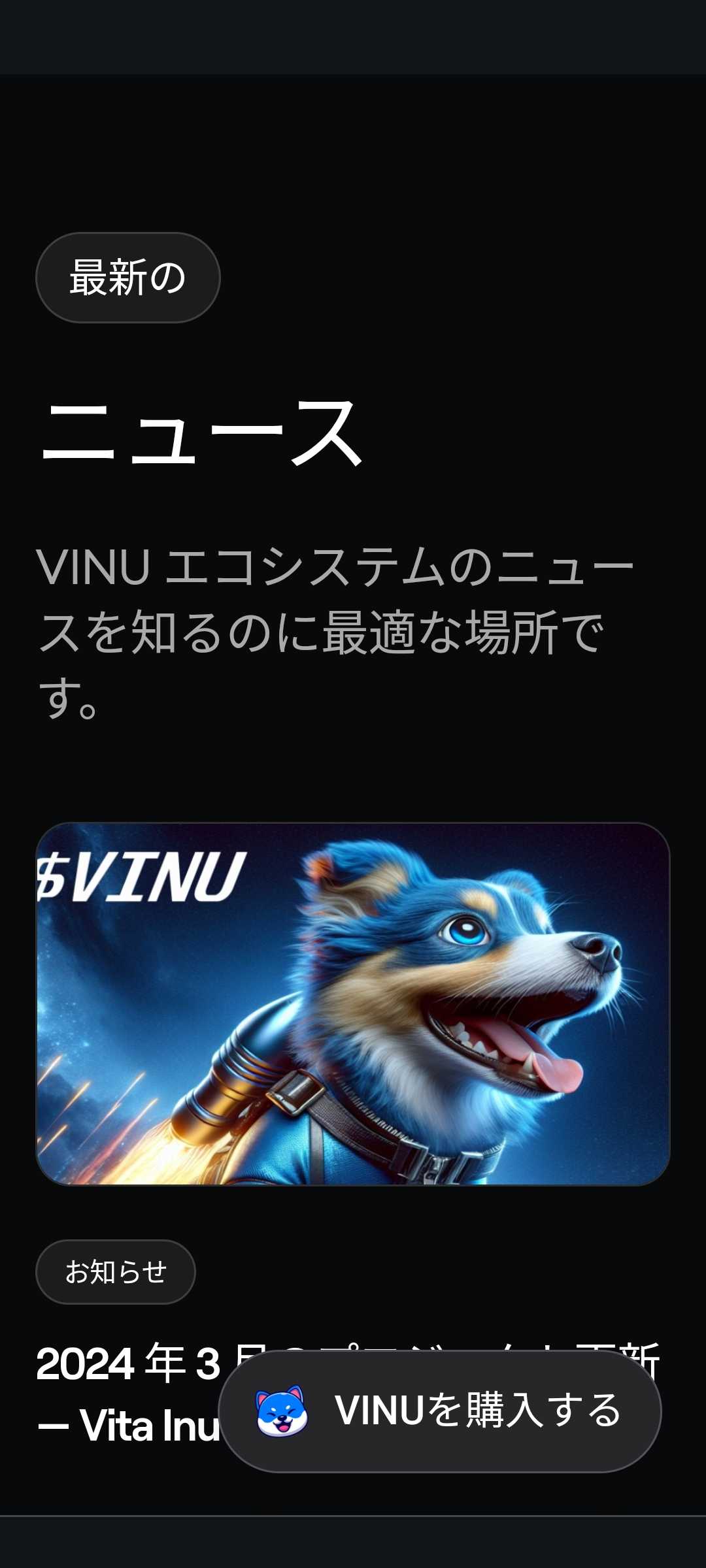Viewport: 706px width, 1568px height.
Task: Select the お知らせ category chip
Action: (116, 1272)
